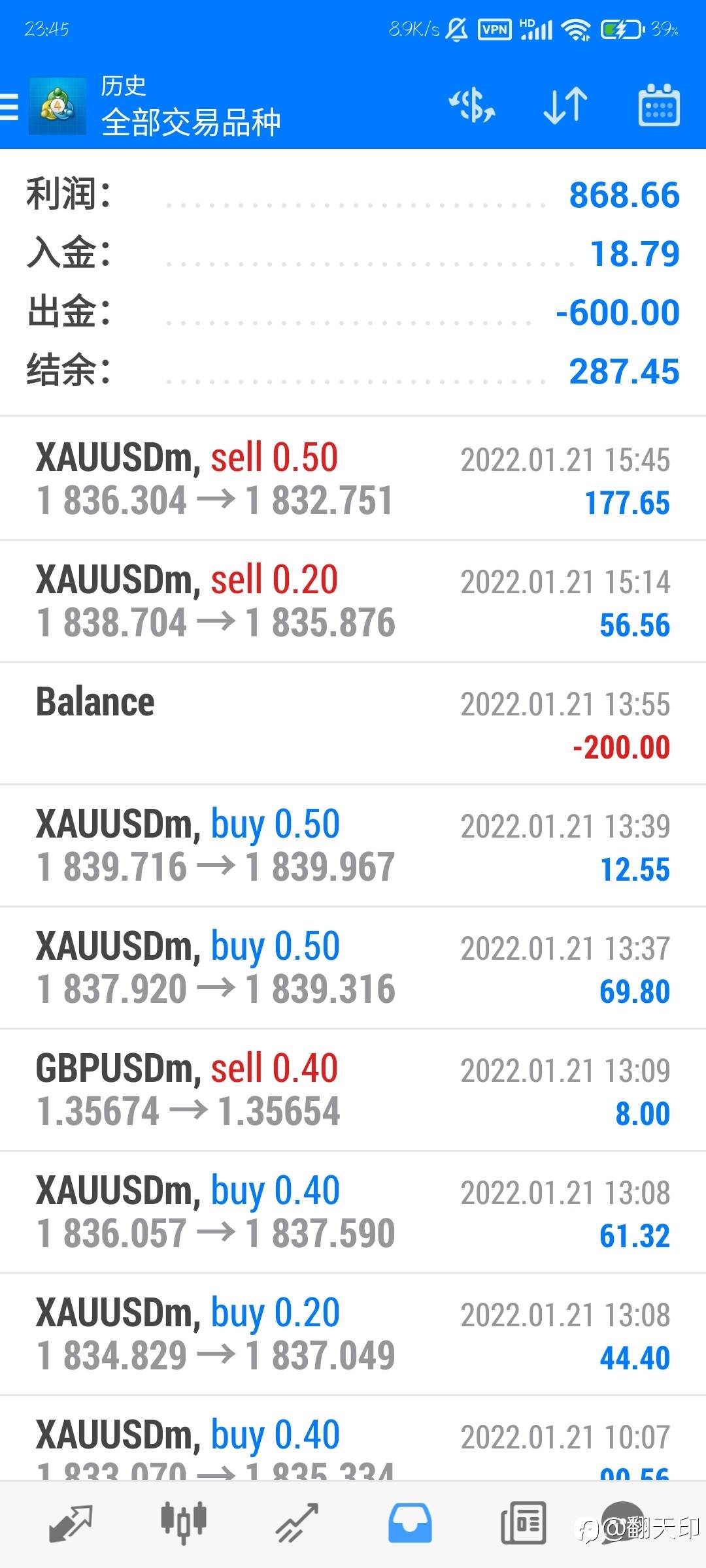Open the XAUUSDm buy 0.50 trade at 13:37
The image size is (706, 1568).
(353, 968)
